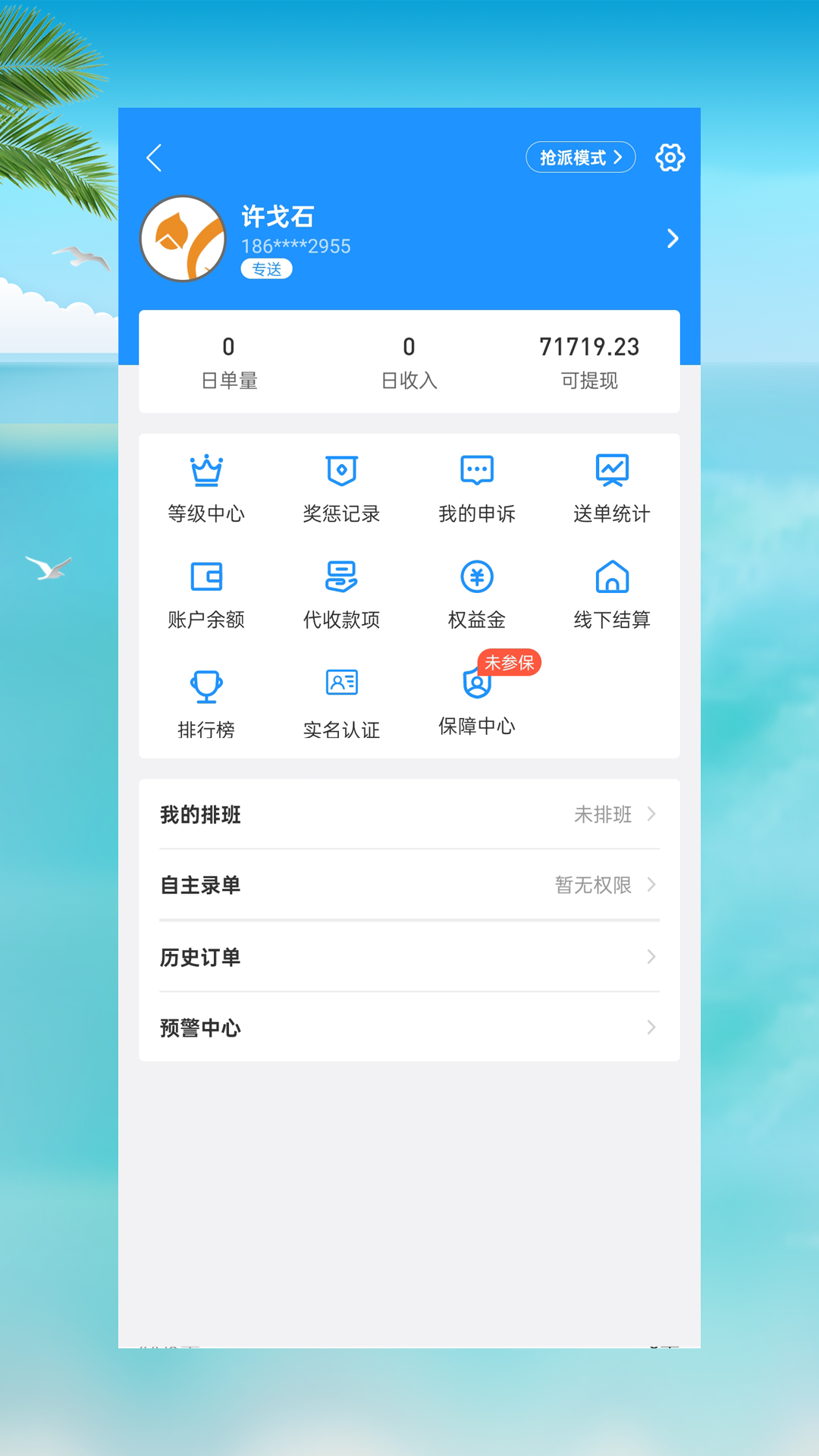The width and height of the screenshot is (819, 1456).
Task: Select the 奖惩记录 shield icon
Action: [x=341, y=470]
